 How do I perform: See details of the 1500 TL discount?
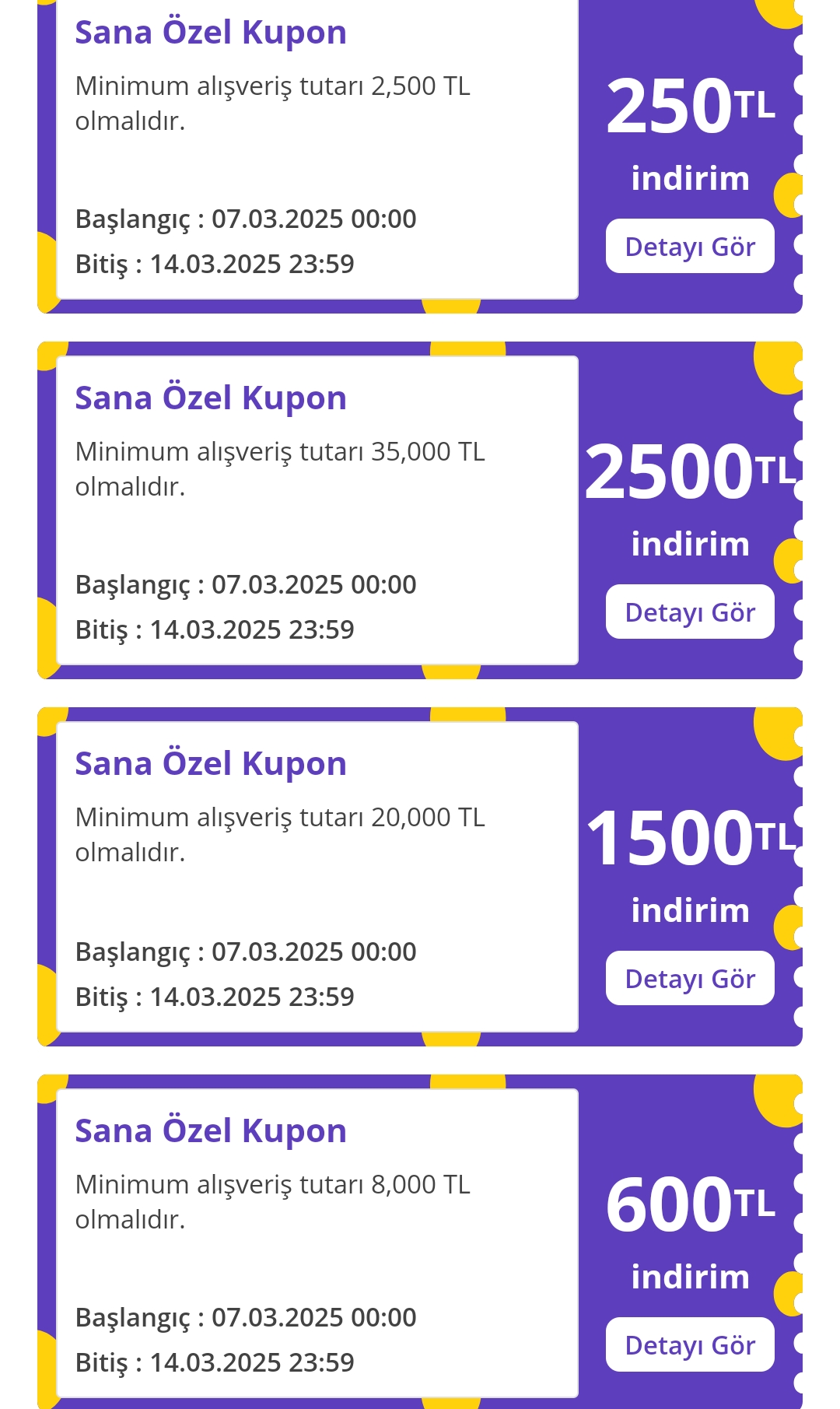click(690, 978)
